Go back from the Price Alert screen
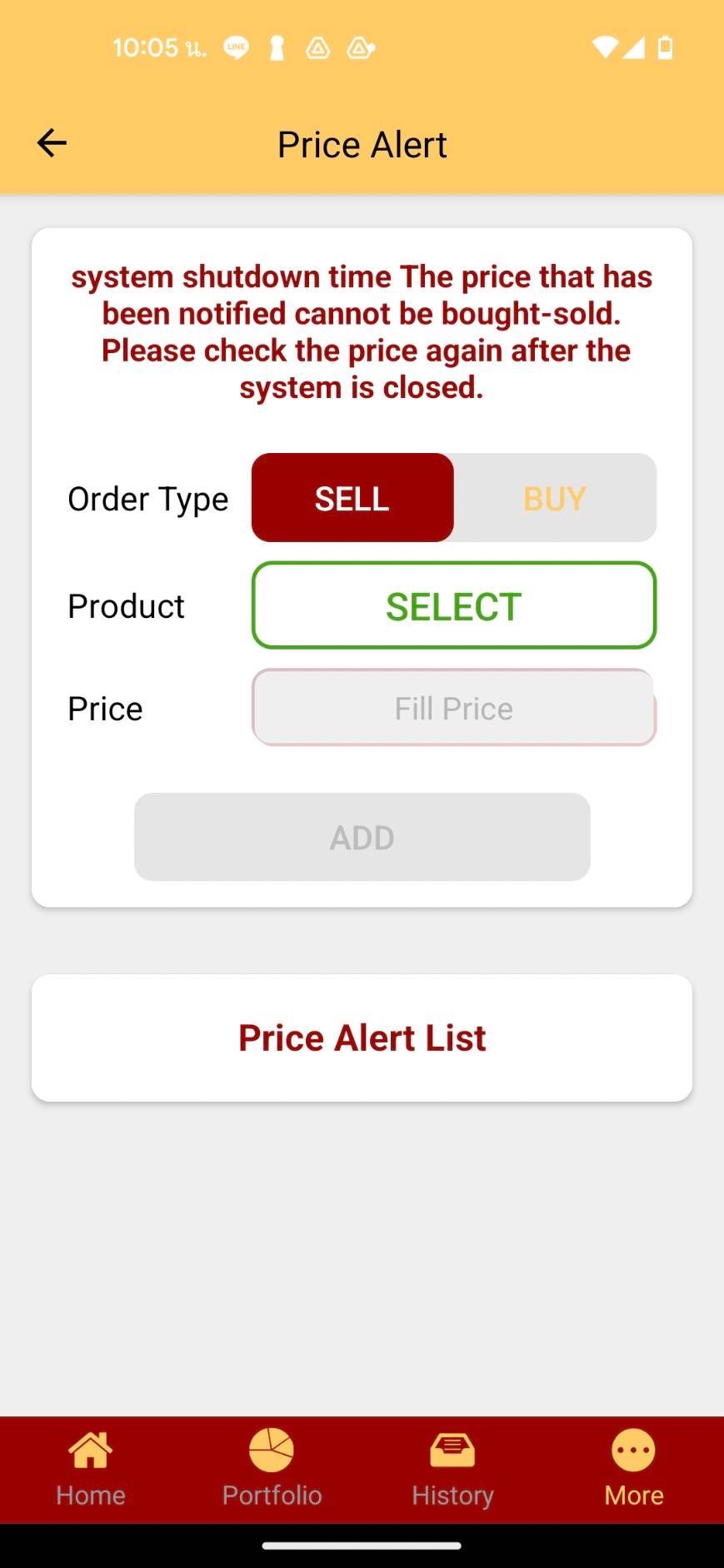 point(52,143)
